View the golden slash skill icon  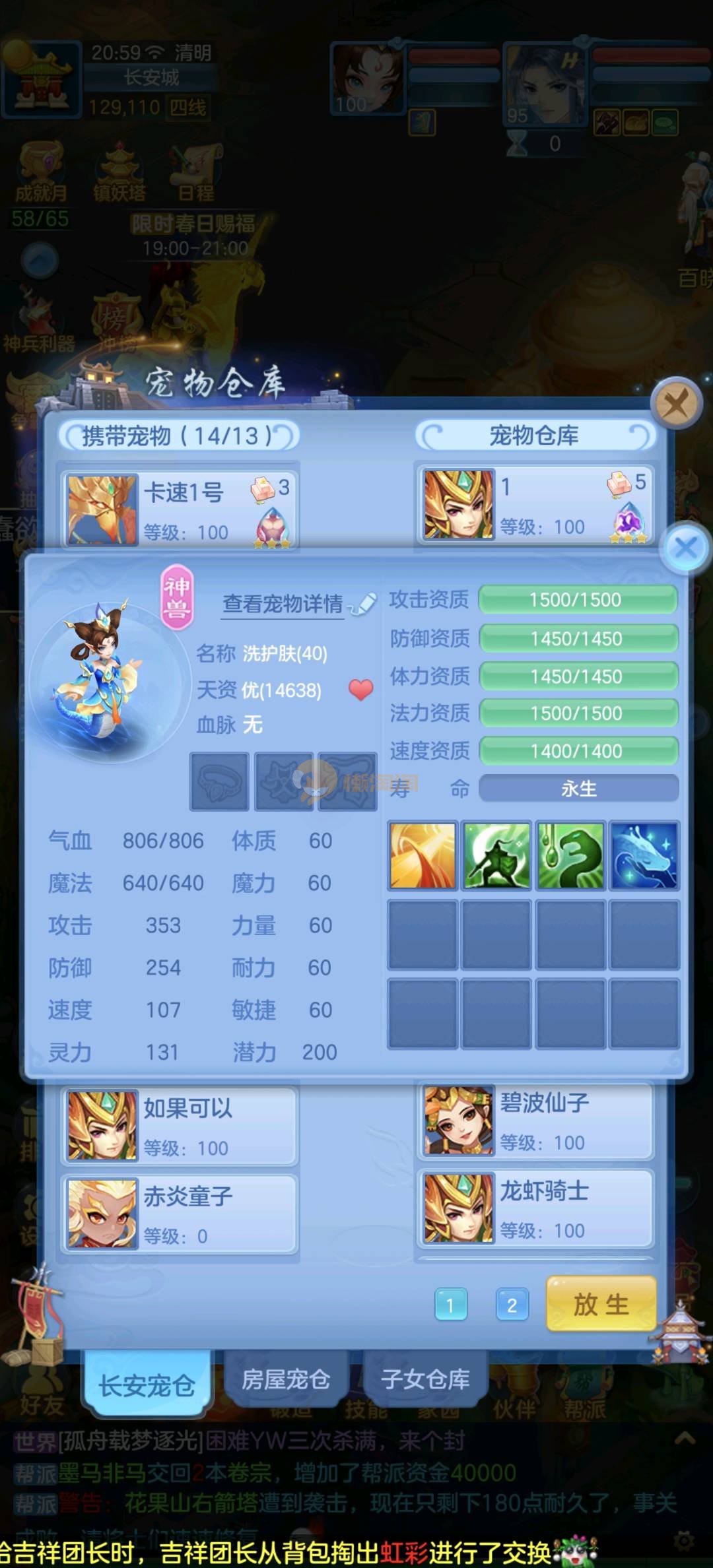[x=423, y=855]
